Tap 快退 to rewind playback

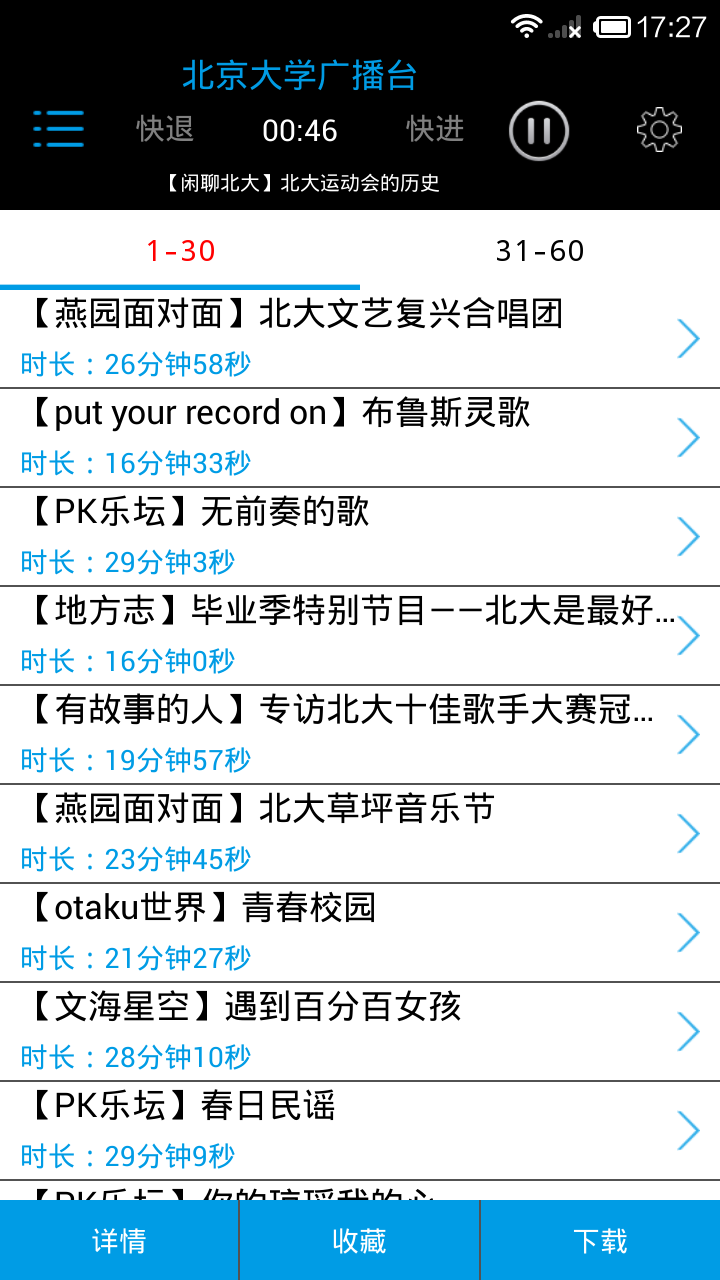(165, 129)
